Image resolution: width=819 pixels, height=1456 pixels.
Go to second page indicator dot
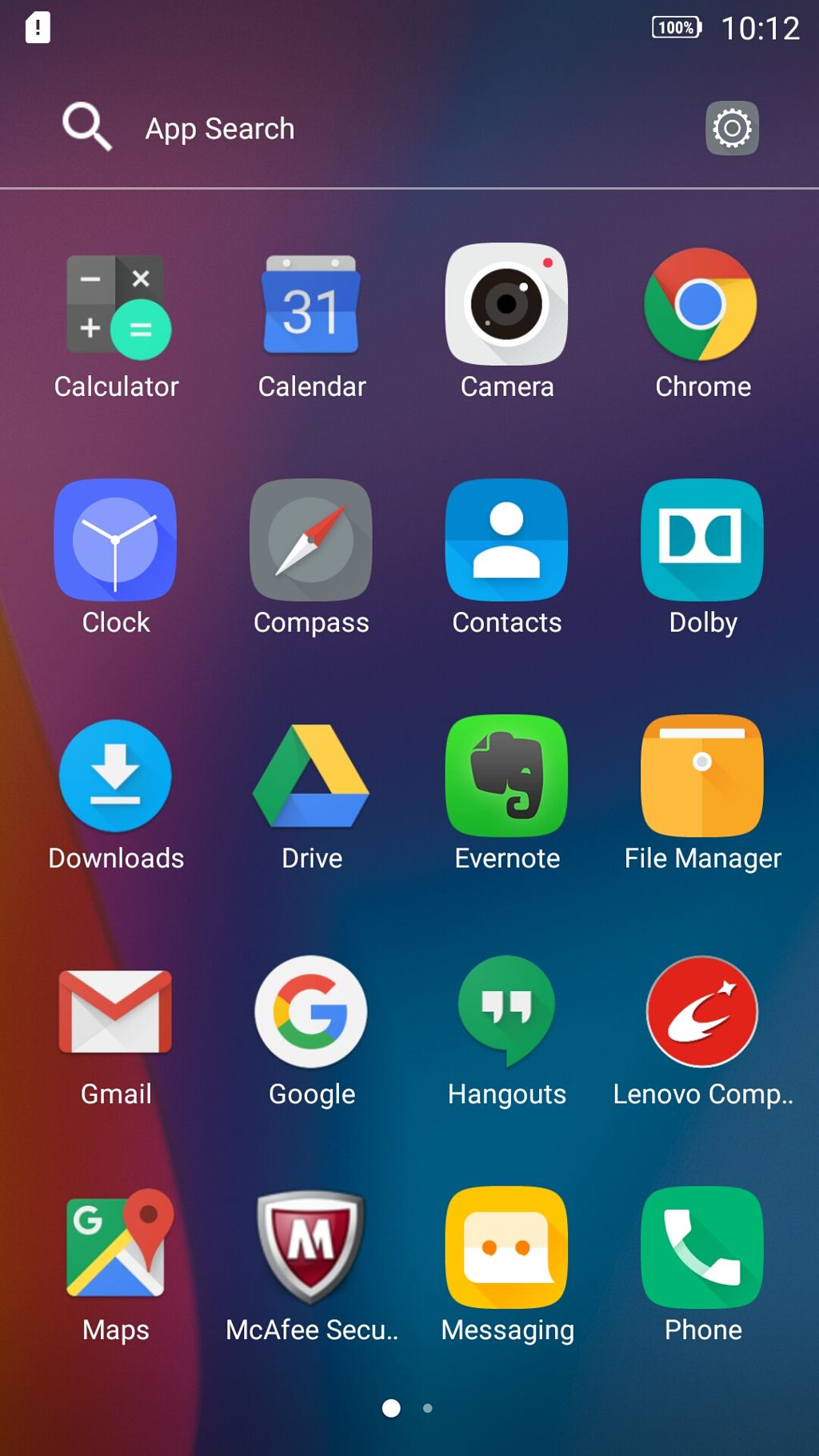pos(428,1408)
